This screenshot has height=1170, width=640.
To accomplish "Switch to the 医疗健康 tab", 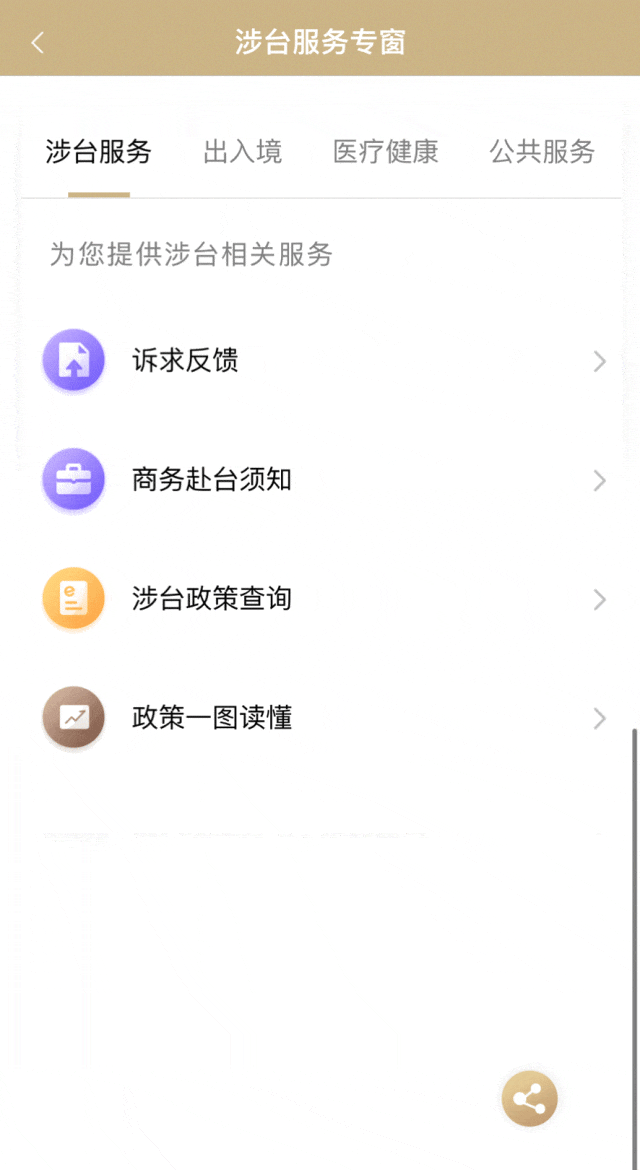I will [386, 152].
